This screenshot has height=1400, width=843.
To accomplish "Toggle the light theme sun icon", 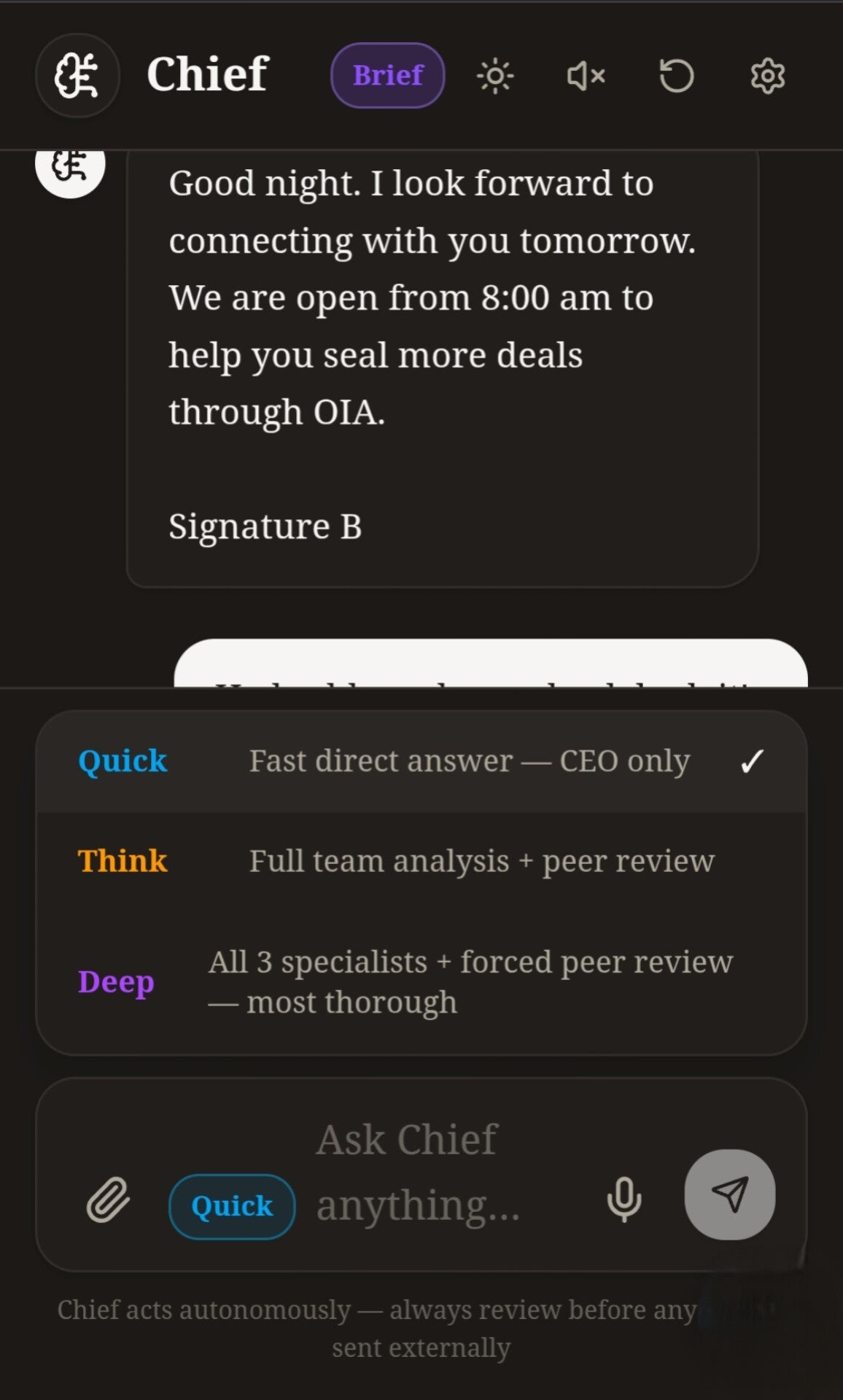I will click(495, 76).
